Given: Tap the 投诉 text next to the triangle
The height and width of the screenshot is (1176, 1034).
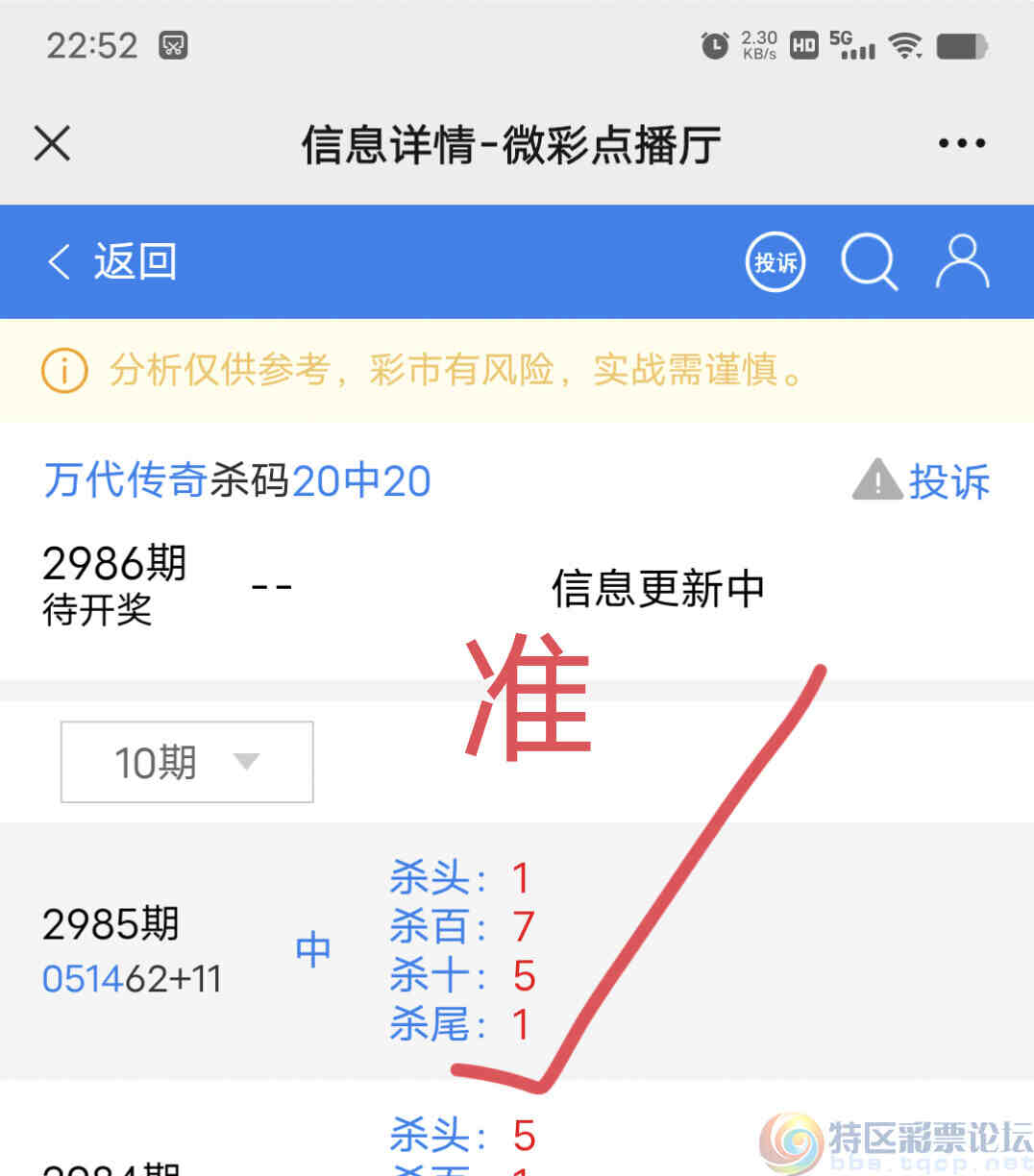Looking at the screenshot, I should [949, 480].
